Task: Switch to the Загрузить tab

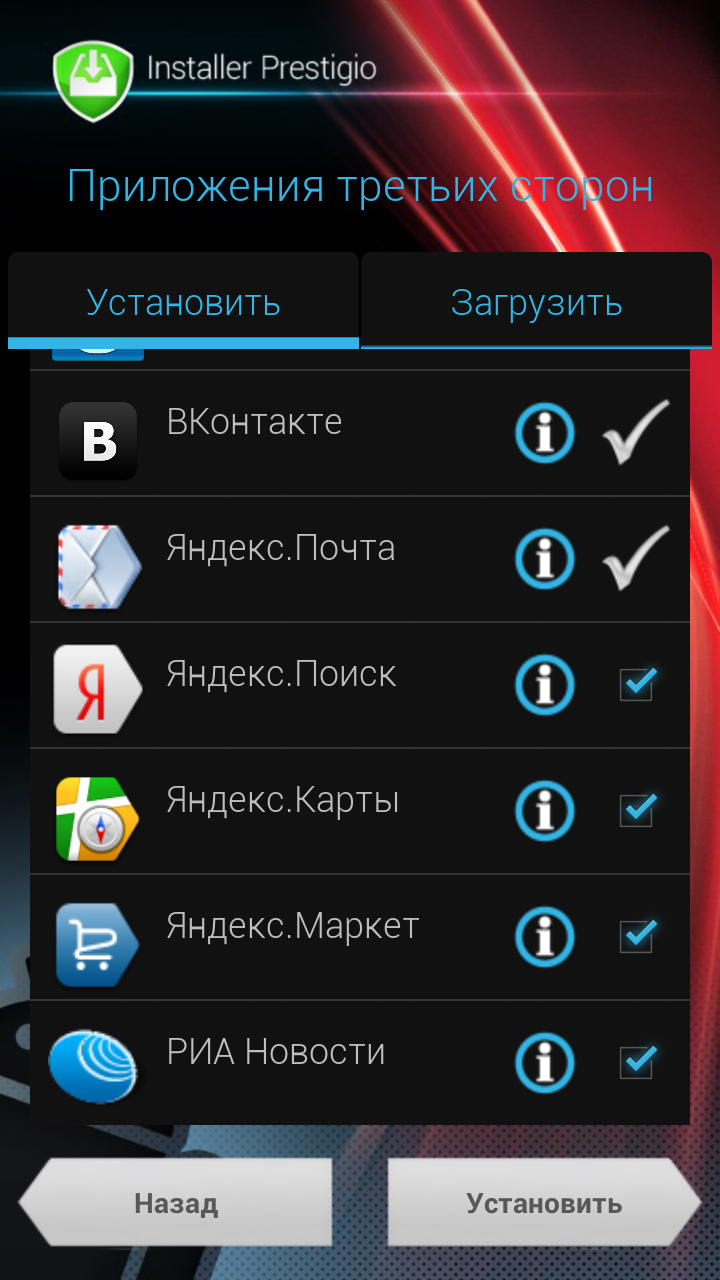Action: (536, 301)
